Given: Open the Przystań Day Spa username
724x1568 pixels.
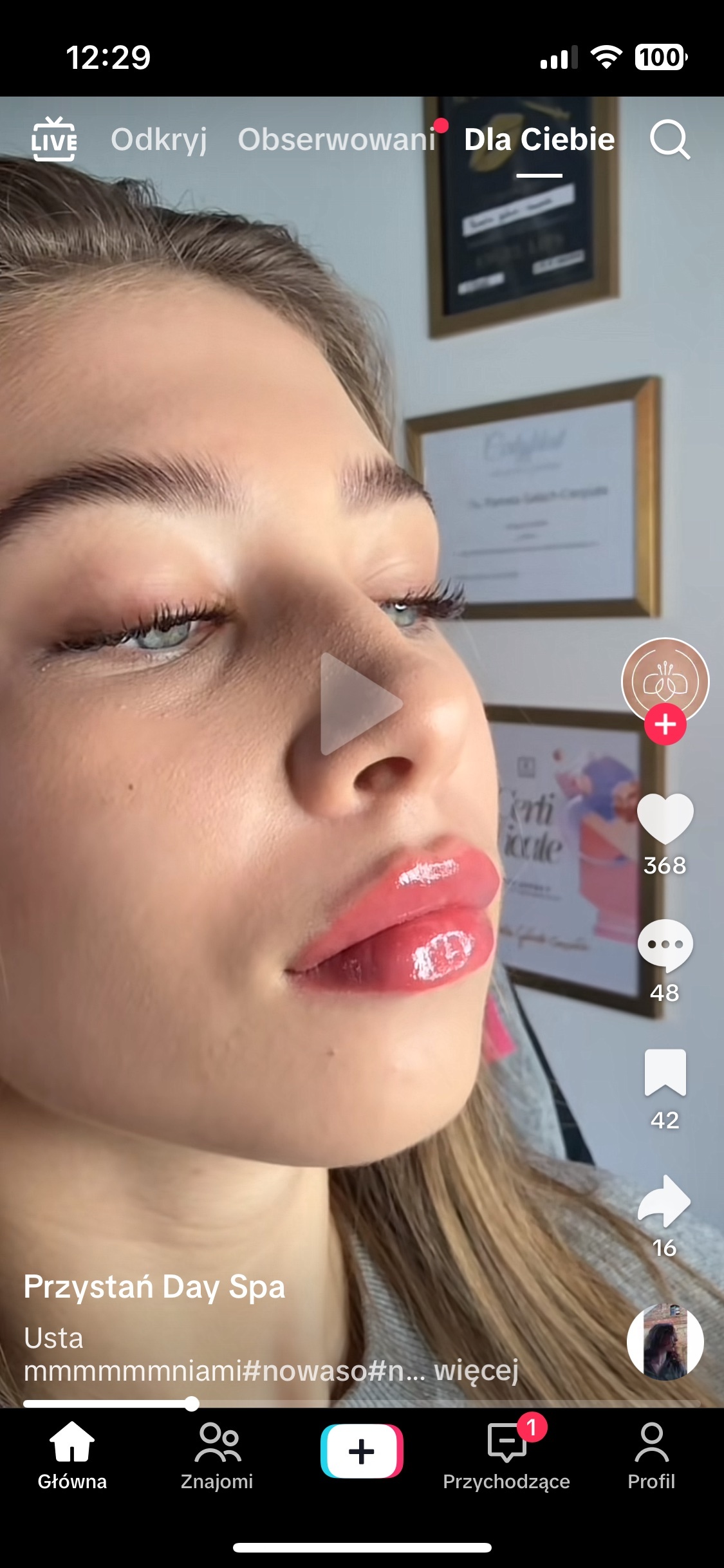Looking at the screenshot, I should 154,1287.
